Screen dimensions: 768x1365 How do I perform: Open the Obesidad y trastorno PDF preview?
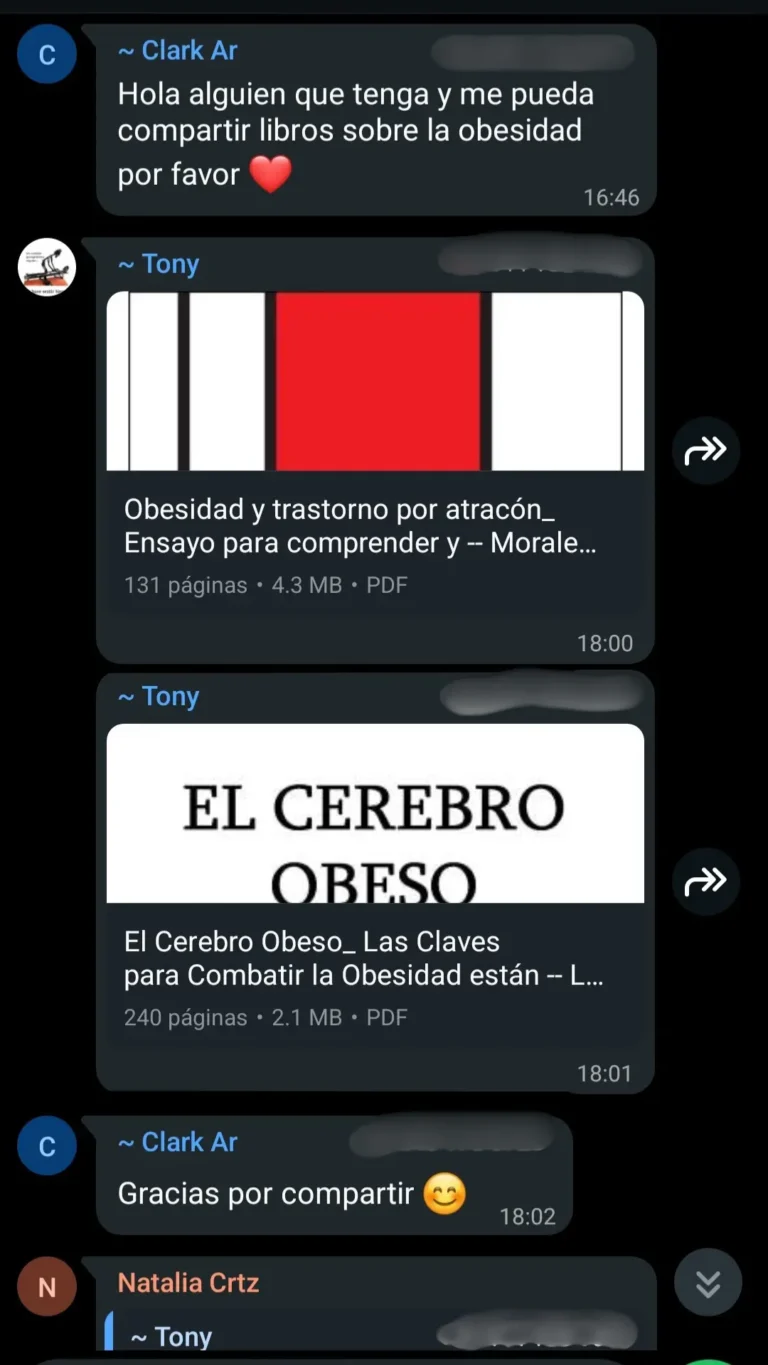point(375,380)
